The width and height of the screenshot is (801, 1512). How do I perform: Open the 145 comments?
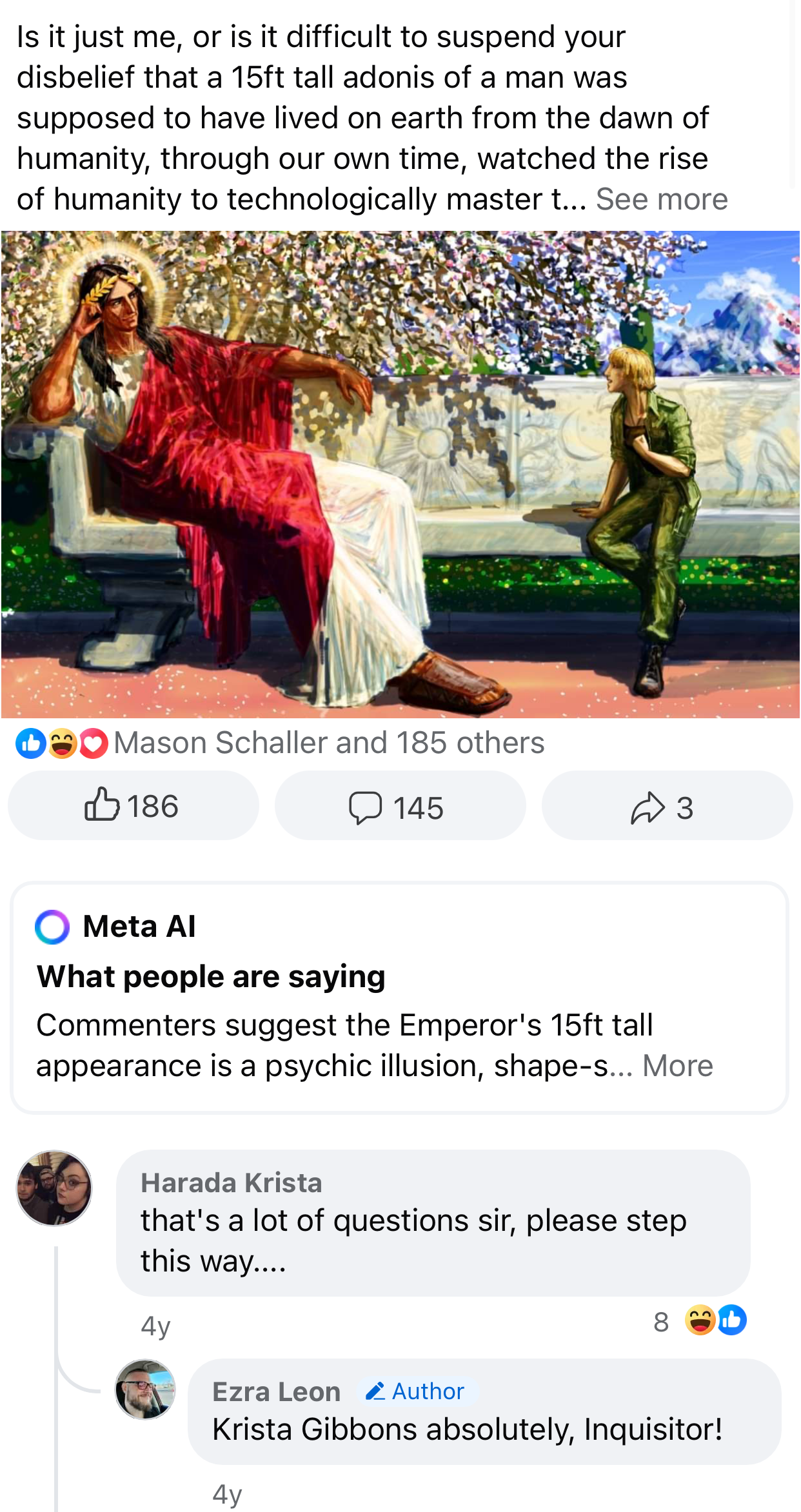(400, 806)
